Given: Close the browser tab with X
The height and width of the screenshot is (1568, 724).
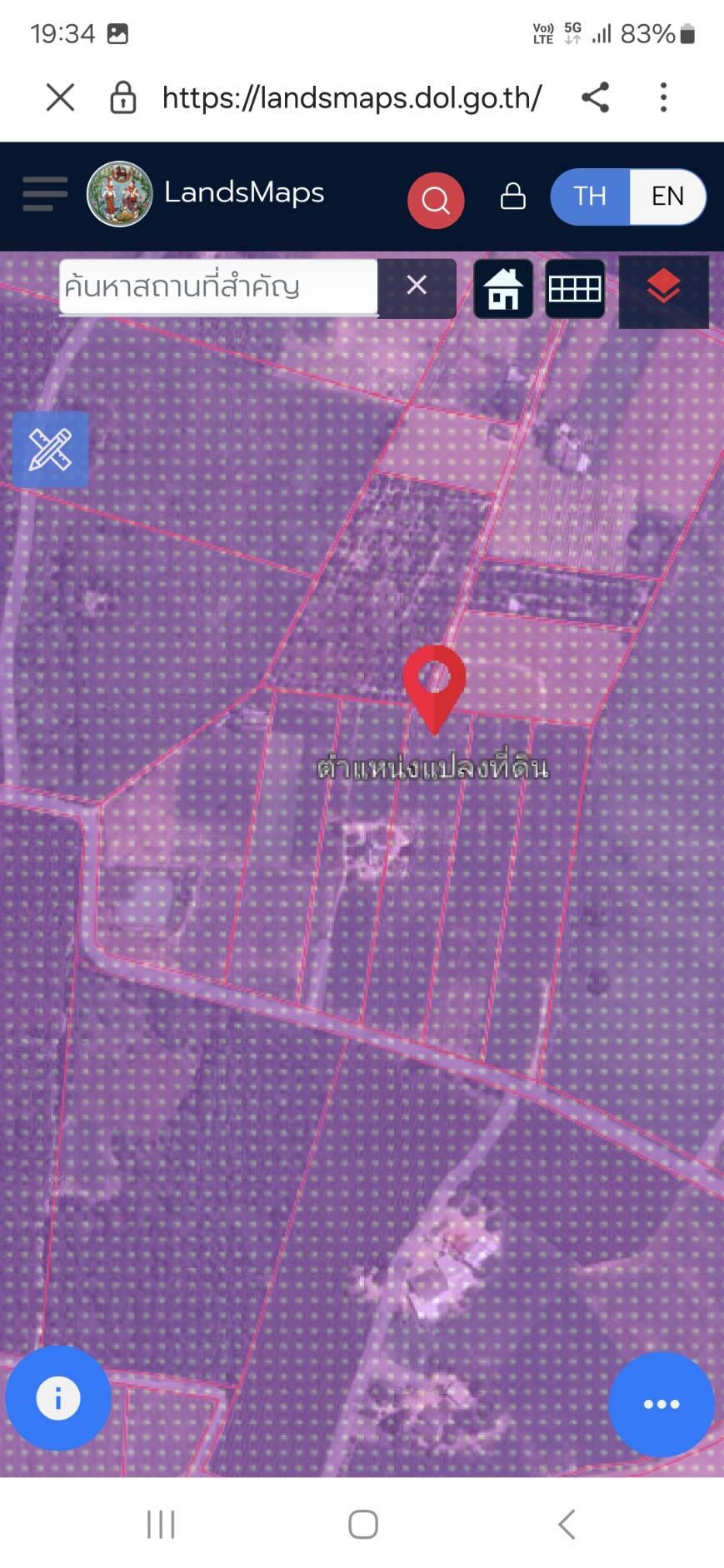Looking at the screenshot, I should [60, 97].
